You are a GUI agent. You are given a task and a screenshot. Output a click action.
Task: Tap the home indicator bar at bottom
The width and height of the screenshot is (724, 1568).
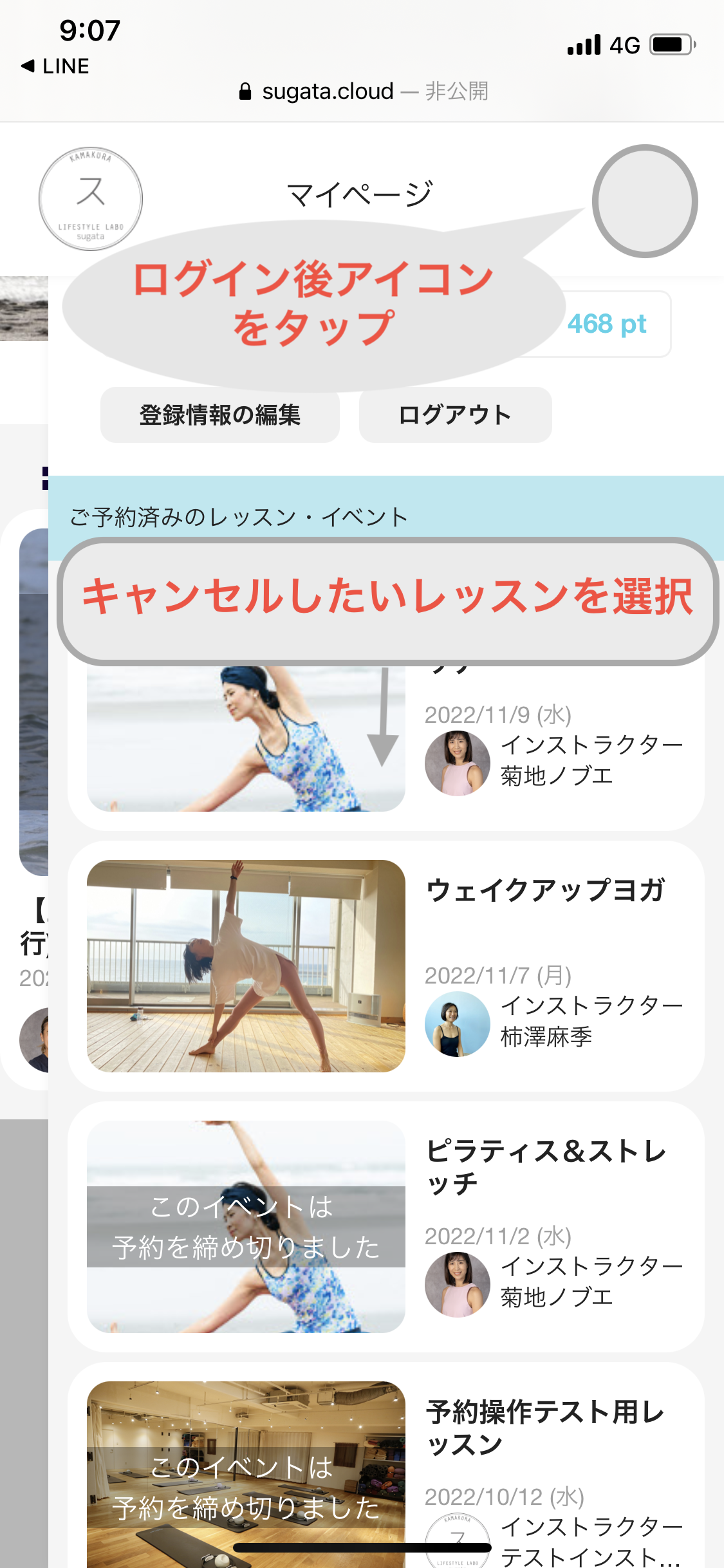(x=362, y=1547)
